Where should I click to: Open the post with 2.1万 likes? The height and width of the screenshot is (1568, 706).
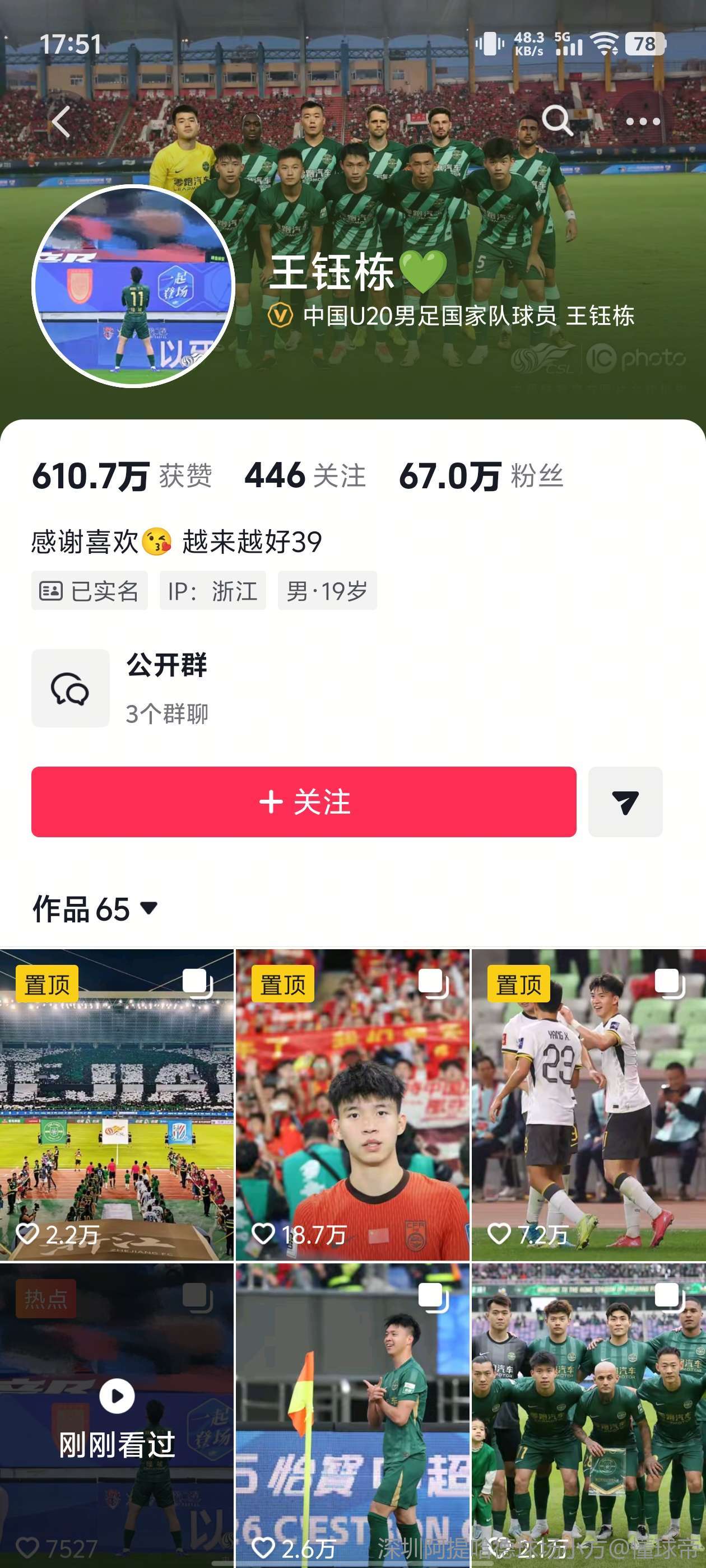pos(588,1412)
